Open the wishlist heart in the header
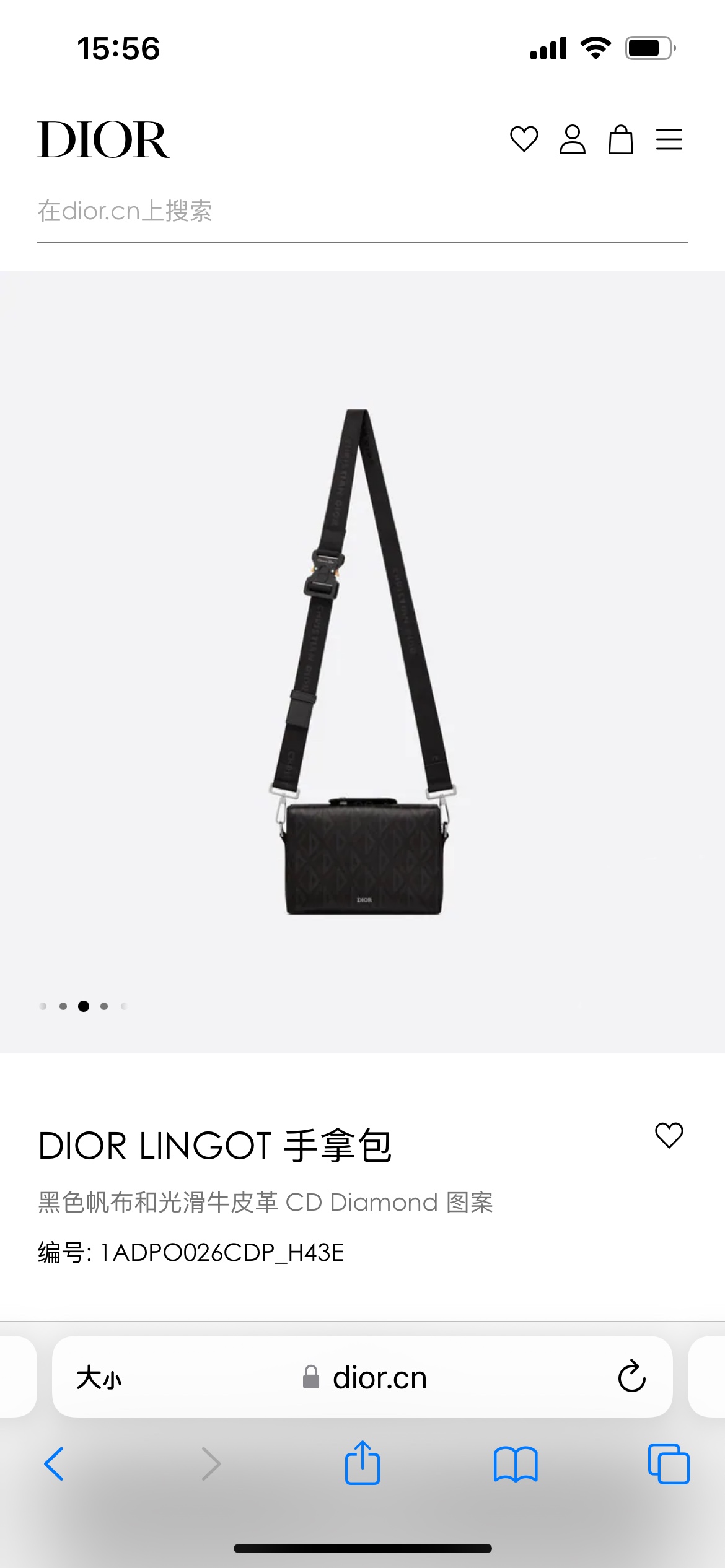Image resolution: width=725 pixels, height=1568 pixels. (x=524, y=139)
